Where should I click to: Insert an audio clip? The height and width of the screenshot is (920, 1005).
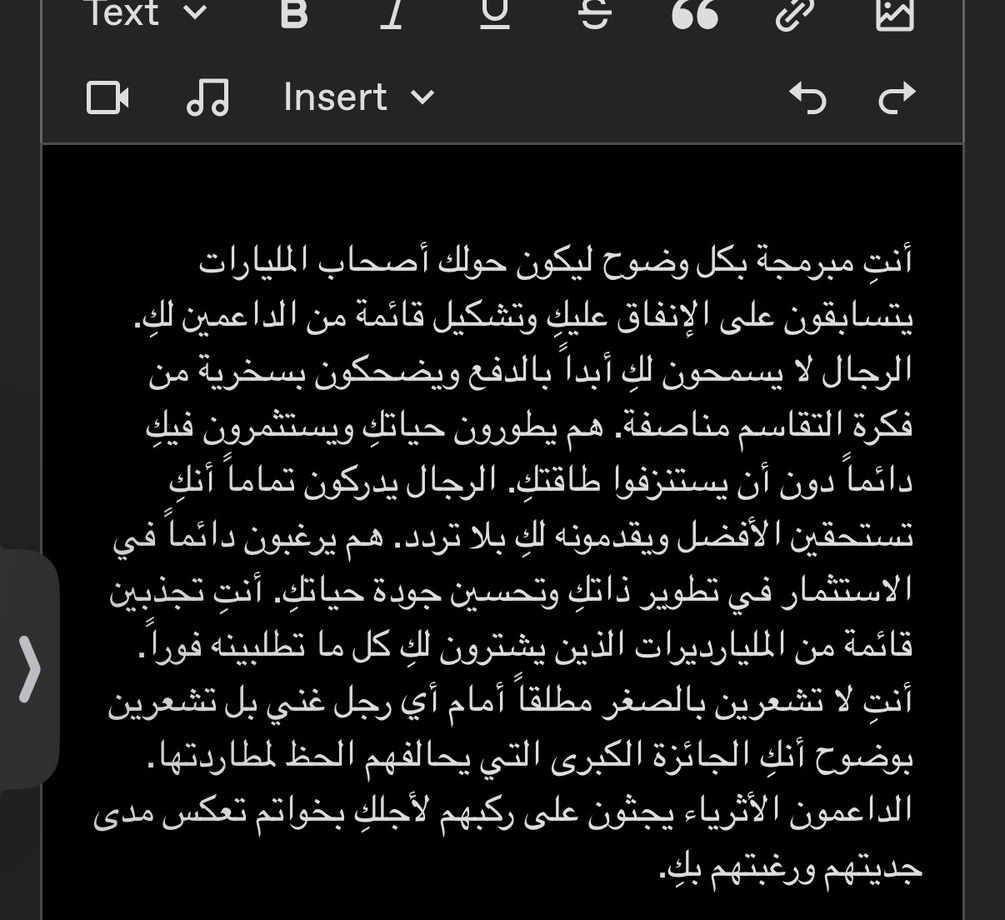[208, 97]
